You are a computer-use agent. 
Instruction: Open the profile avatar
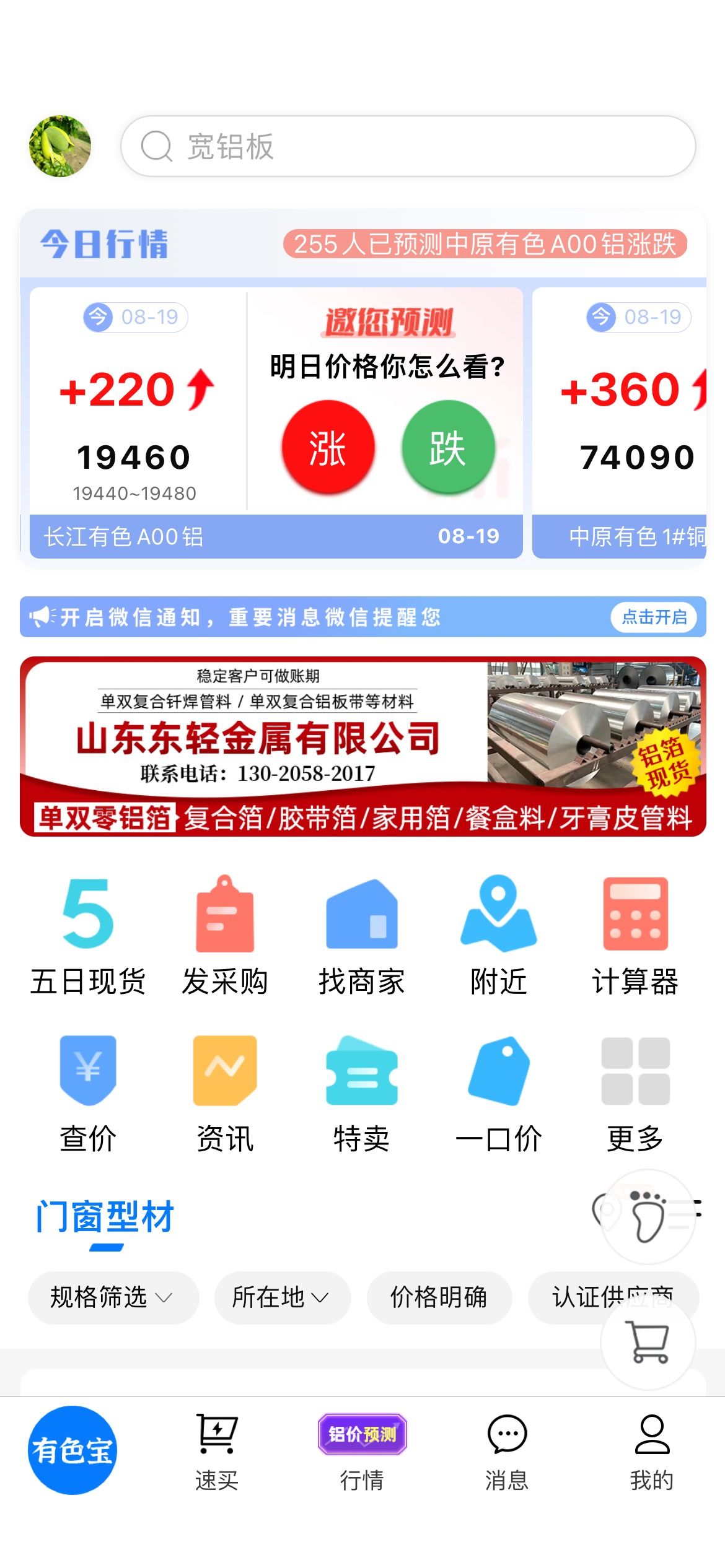click(x=60, y=146)
